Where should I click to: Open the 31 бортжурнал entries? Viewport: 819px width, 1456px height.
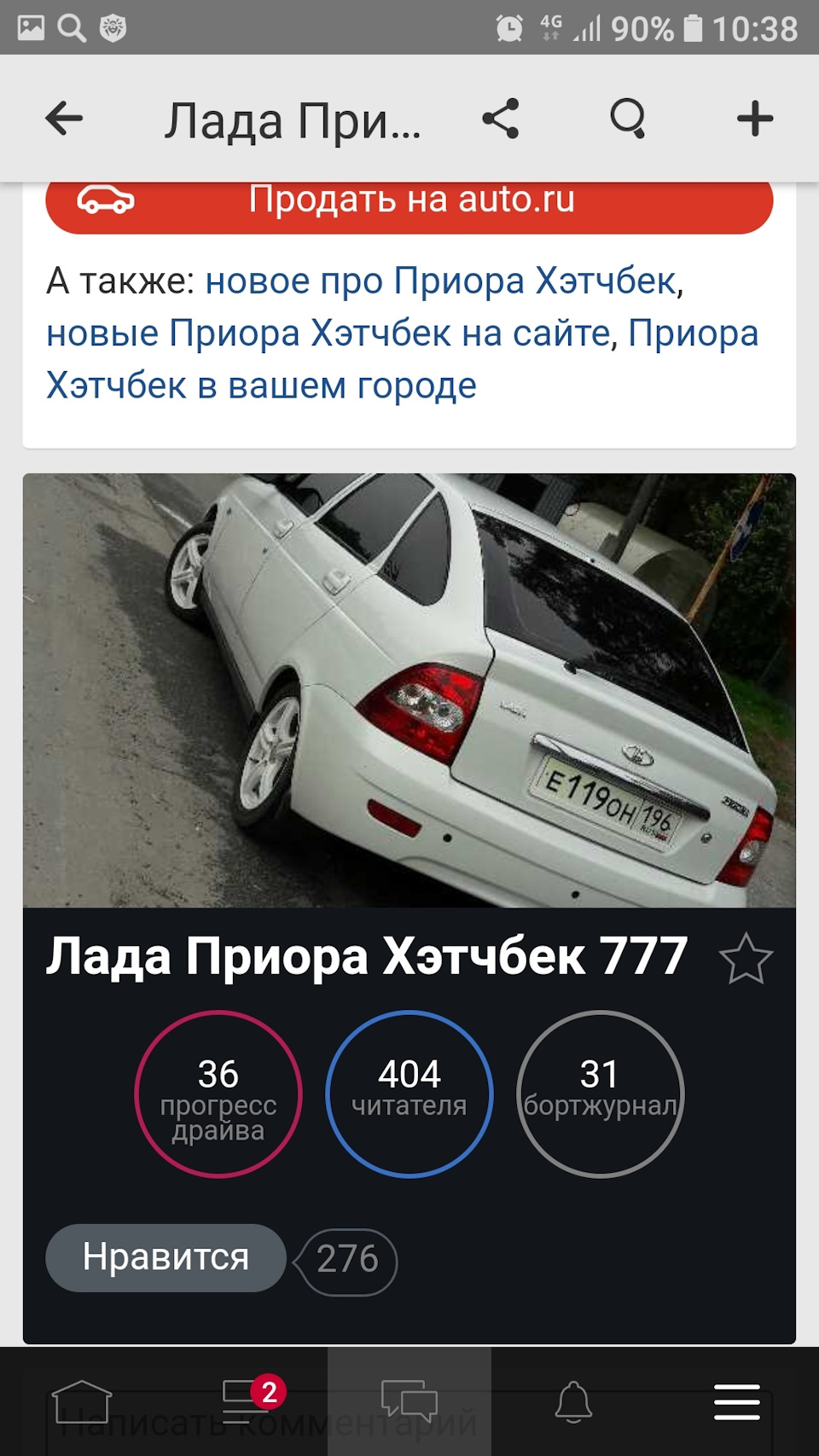coord(600,1093)
